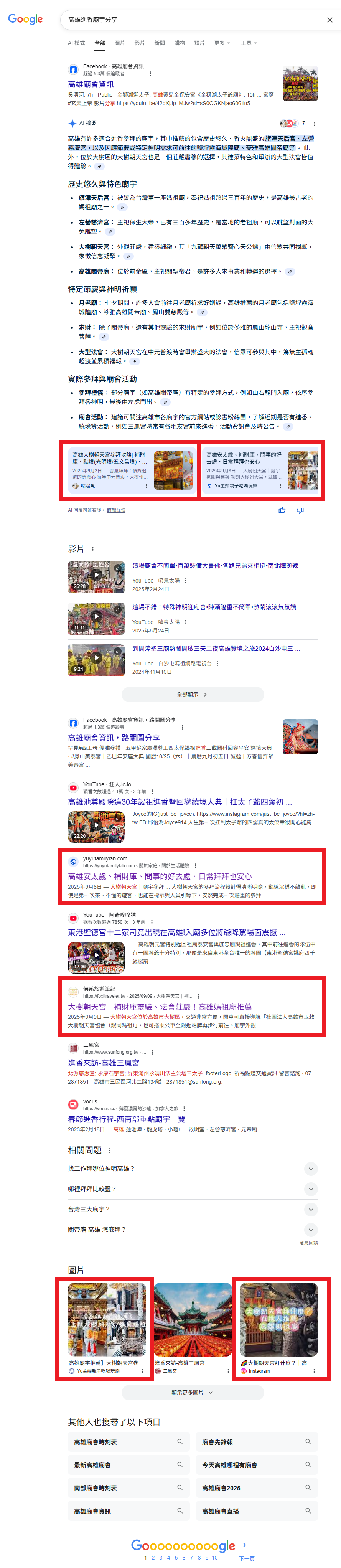The height and width of the screenshot is (1568, 341).
Task: Search related term 高雄廟會直播
Action: coord(256,1511)
